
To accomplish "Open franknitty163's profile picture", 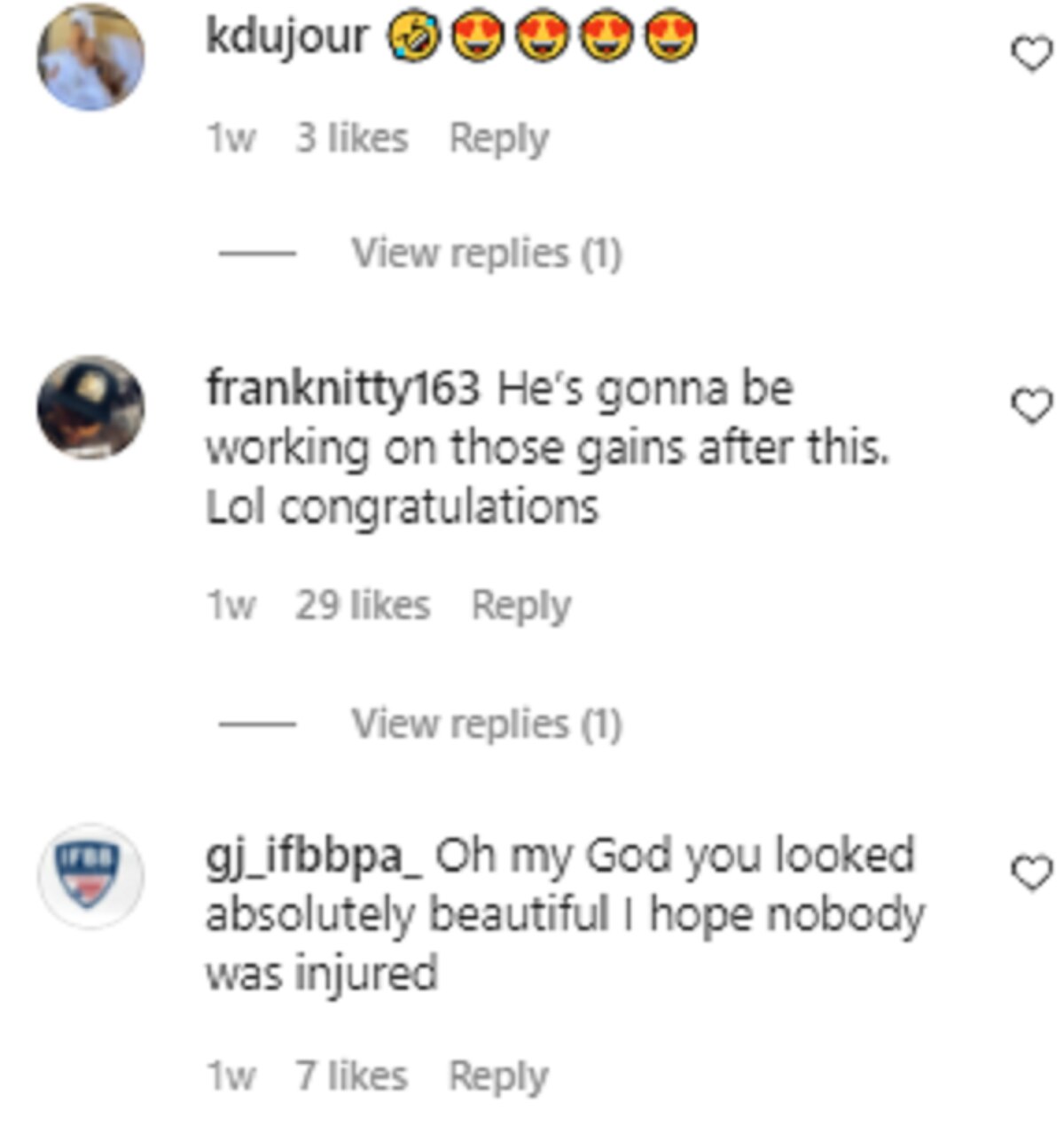I will point(90,408).
